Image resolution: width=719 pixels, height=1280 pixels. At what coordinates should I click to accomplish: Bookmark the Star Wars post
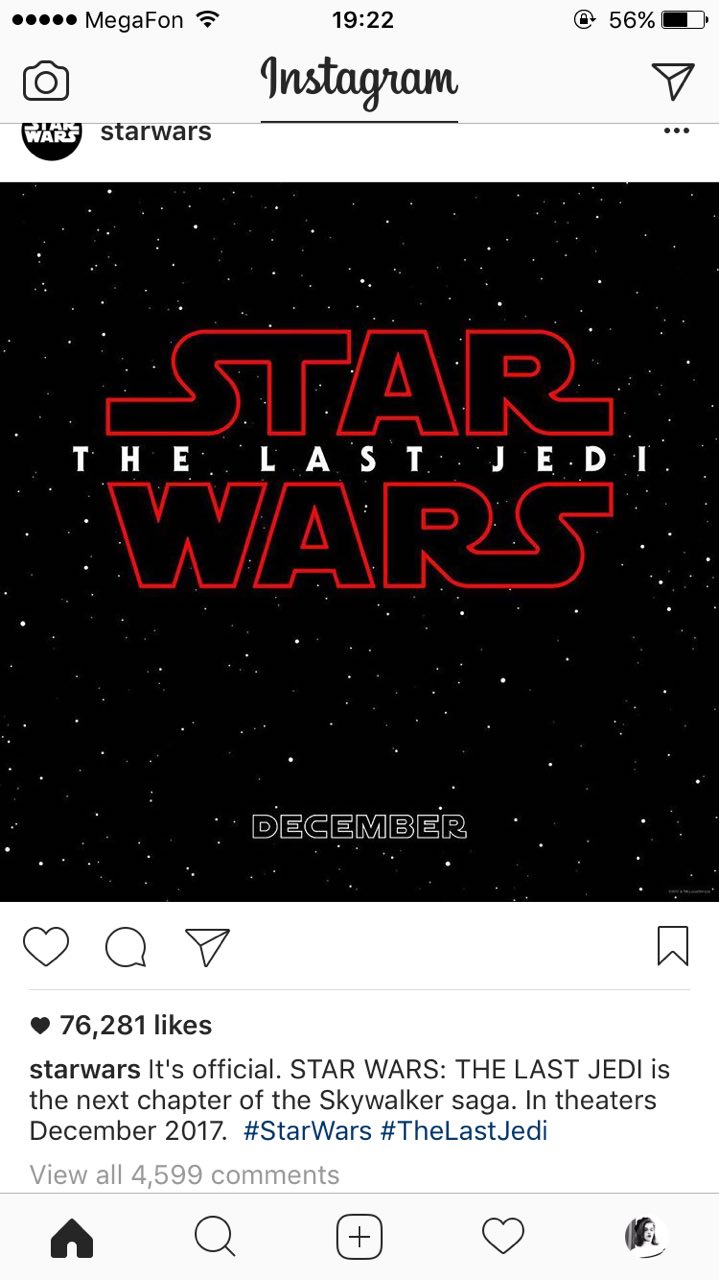pos(673,945)
